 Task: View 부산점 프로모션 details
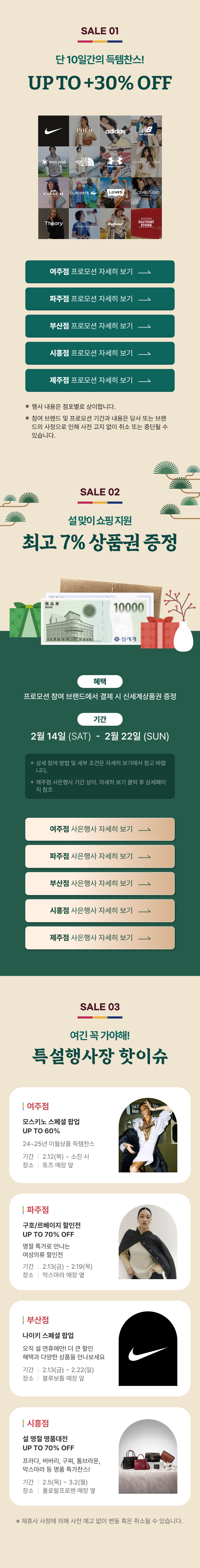coord(100,326)
